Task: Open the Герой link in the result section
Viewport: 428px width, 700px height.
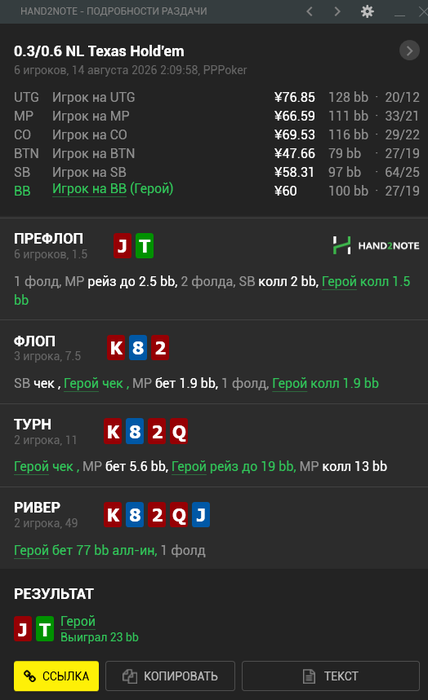Action: pos(78,621)
